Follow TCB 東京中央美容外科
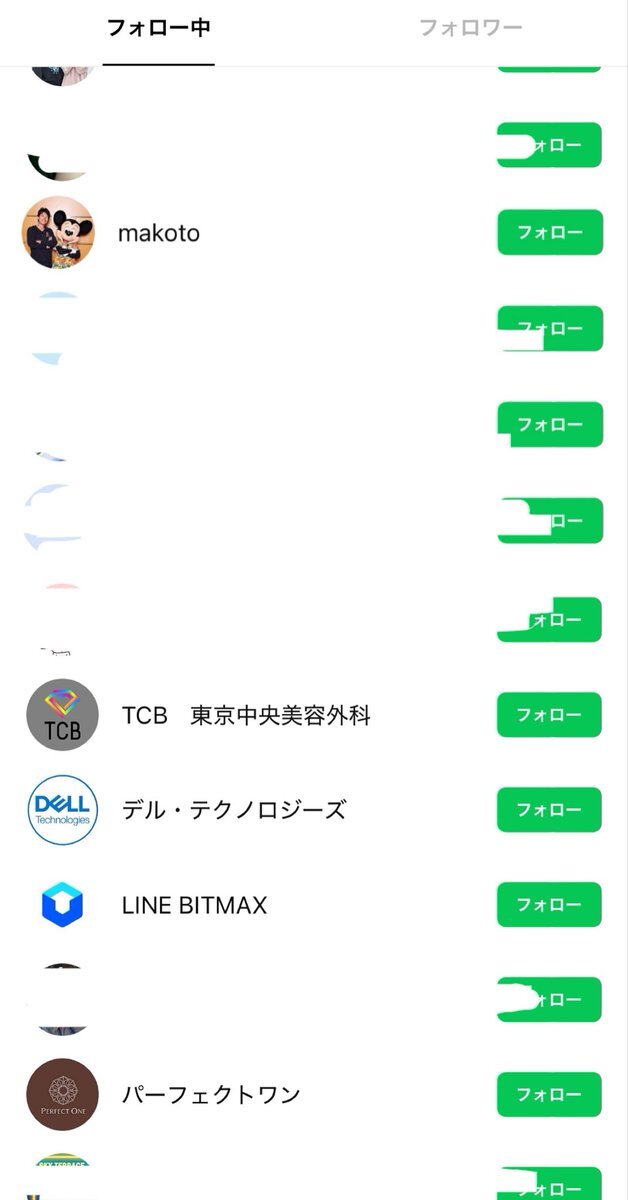628x1200 pixels. coord(550,715)
